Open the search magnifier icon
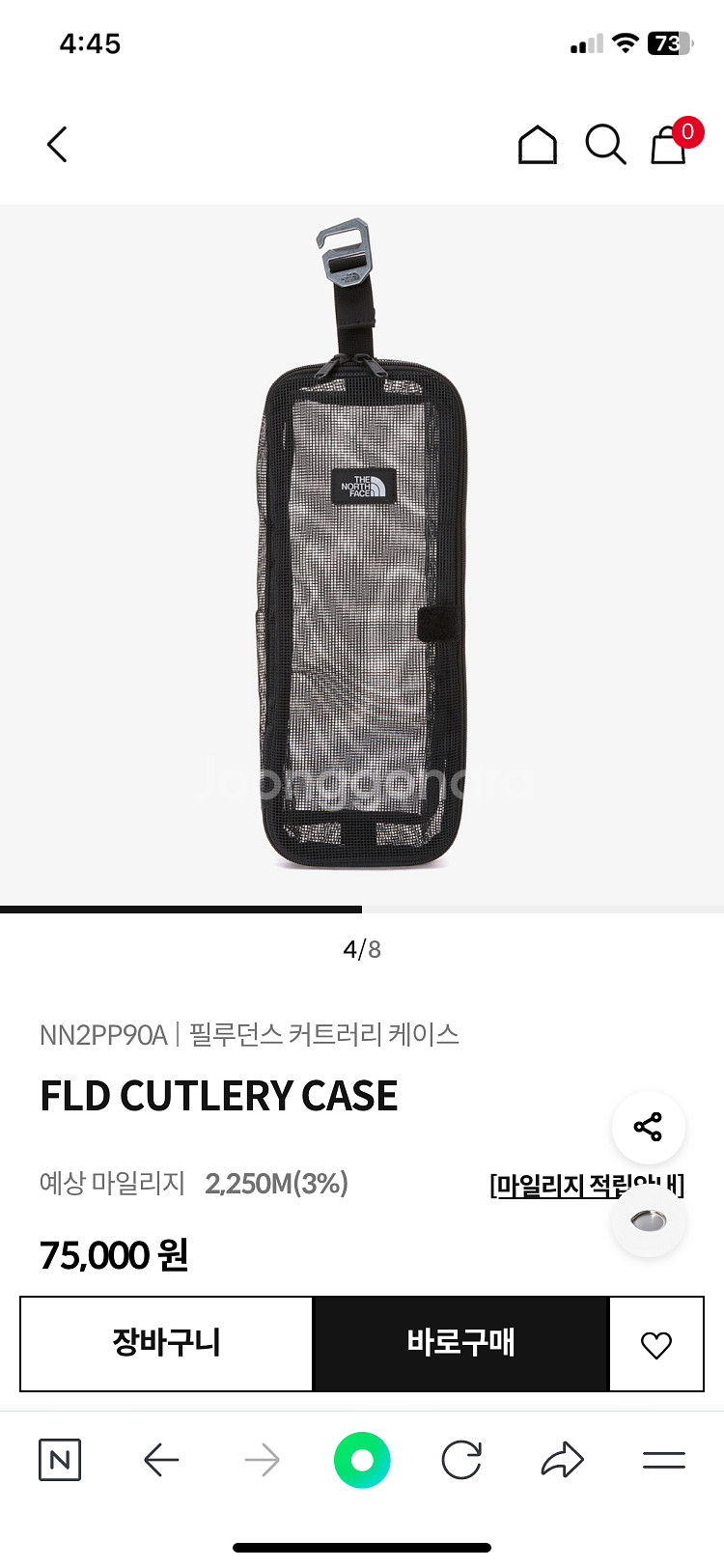 [605, 145]
